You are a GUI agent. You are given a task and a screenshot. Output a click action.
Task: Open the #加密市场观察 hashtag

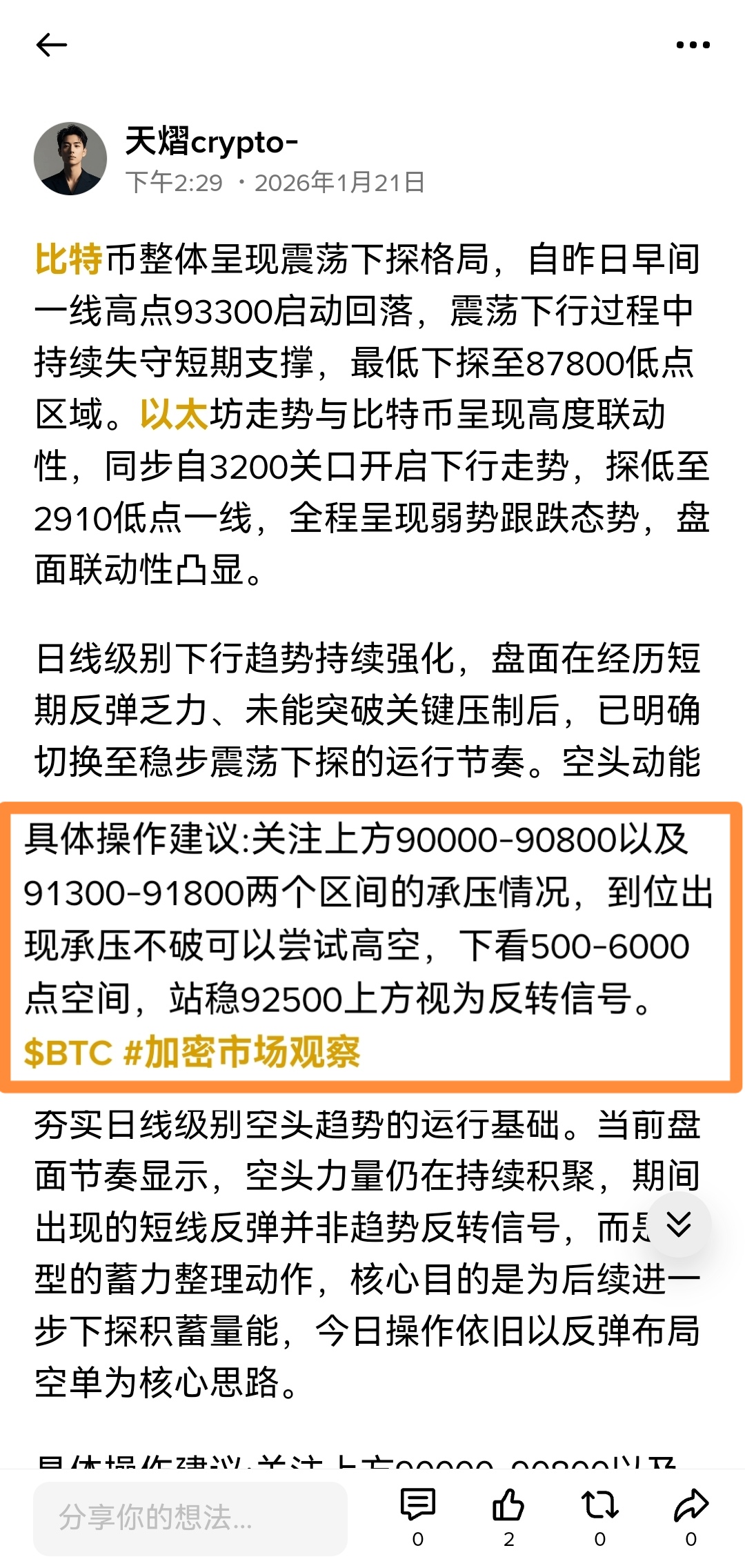[x=241, y=1053]
